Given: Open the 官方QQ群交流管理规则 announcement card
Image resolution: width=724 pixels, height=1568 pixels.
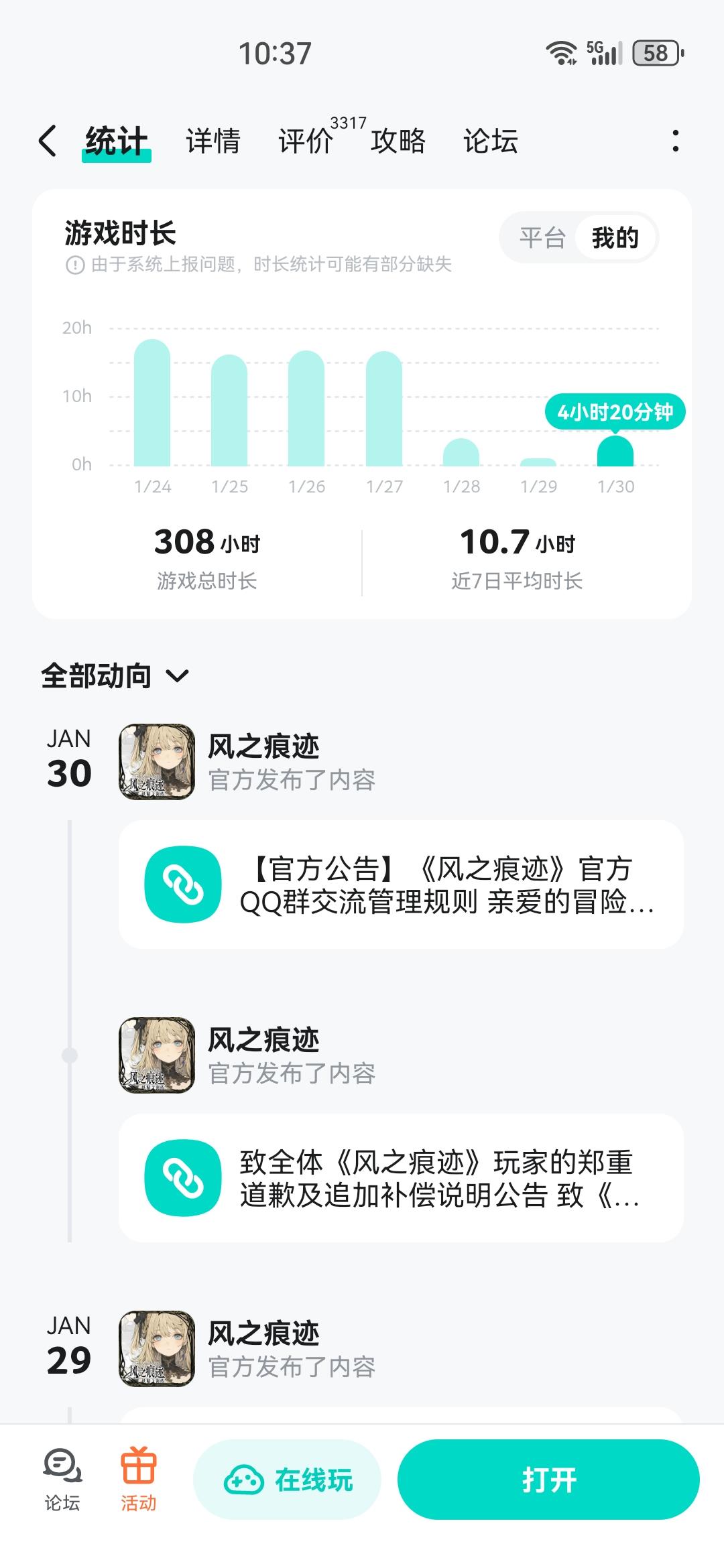Looking at the screenshot, I should (401, 885).
